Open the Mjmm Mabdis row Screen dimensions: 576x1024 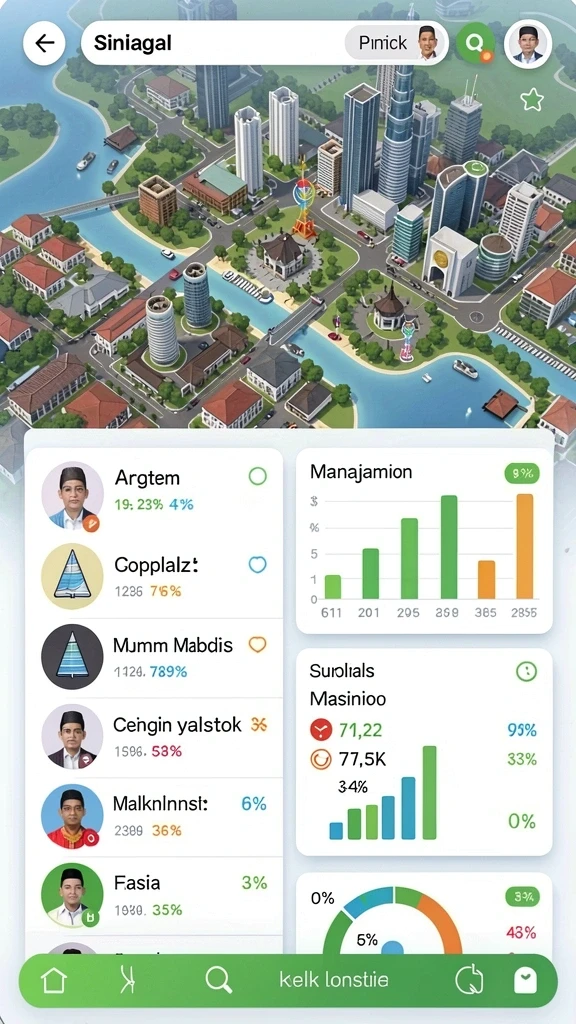click(154, 657)
